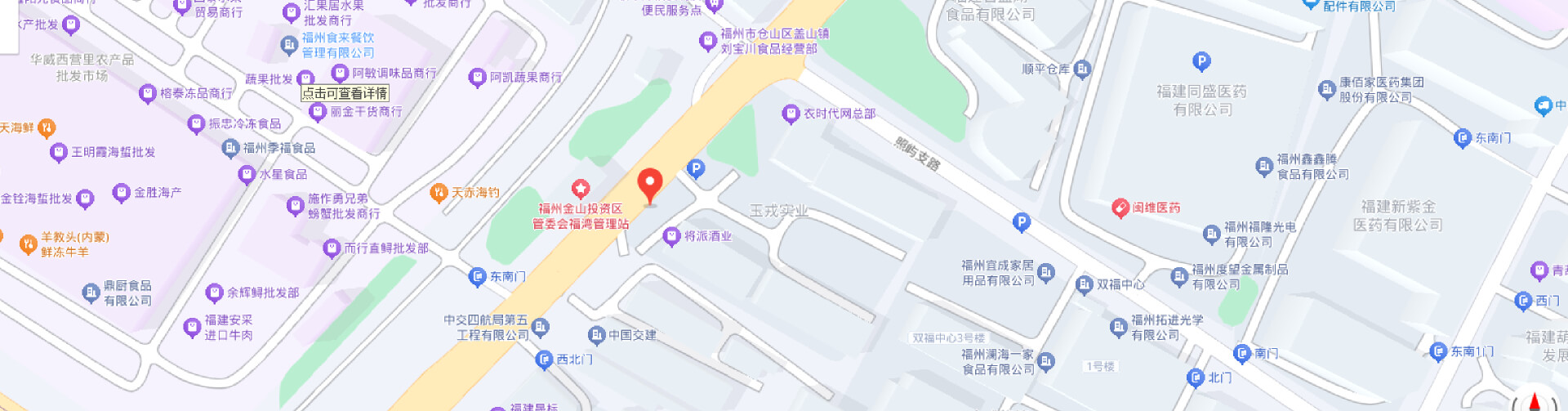Select the 农时代网总部 marker
This screenshot has height=411, width=1568.
tap(791, 114)
